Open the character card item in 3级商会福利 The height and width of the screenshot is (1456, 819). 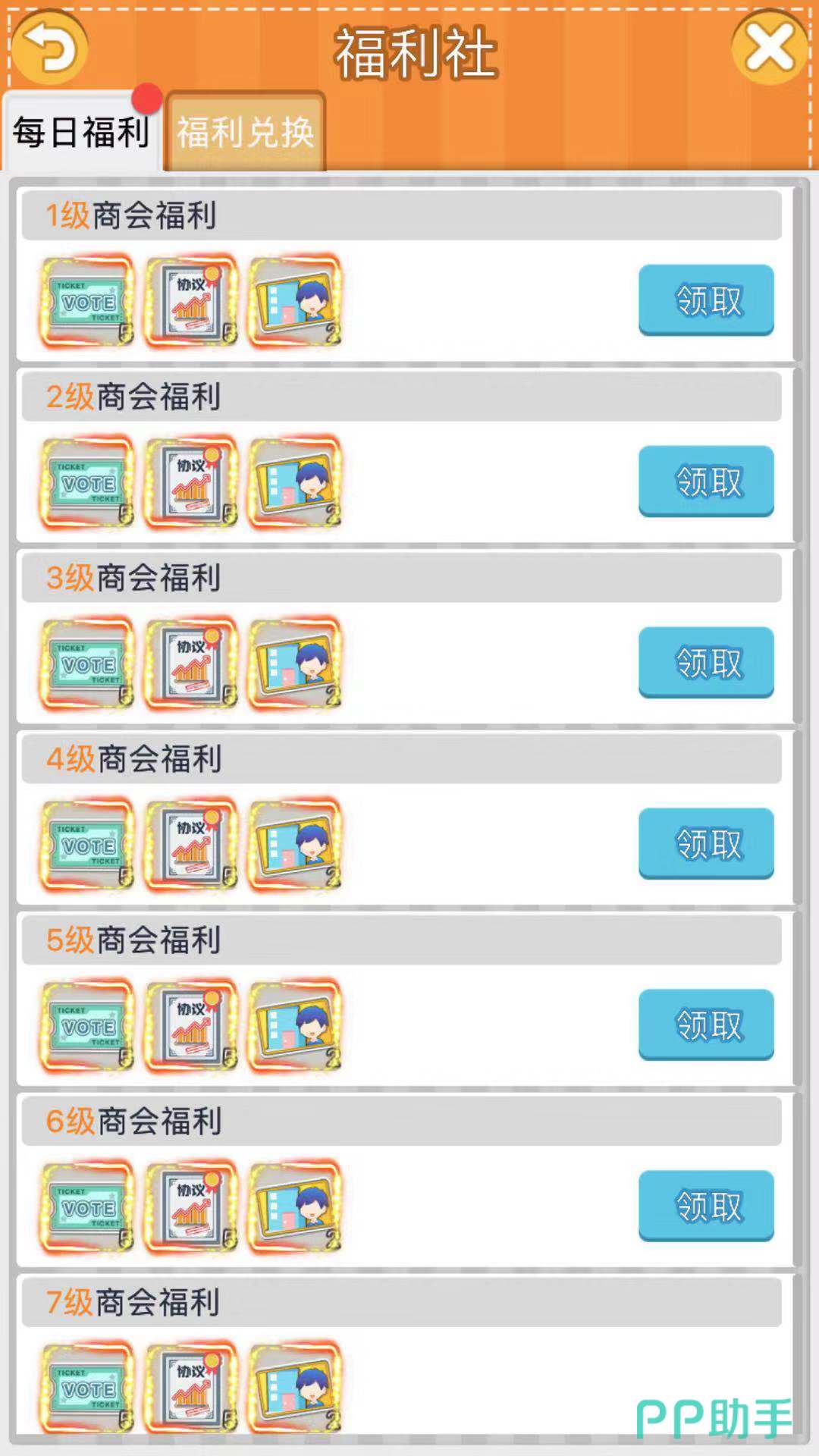pyautogui.click(x=296, y=664)
